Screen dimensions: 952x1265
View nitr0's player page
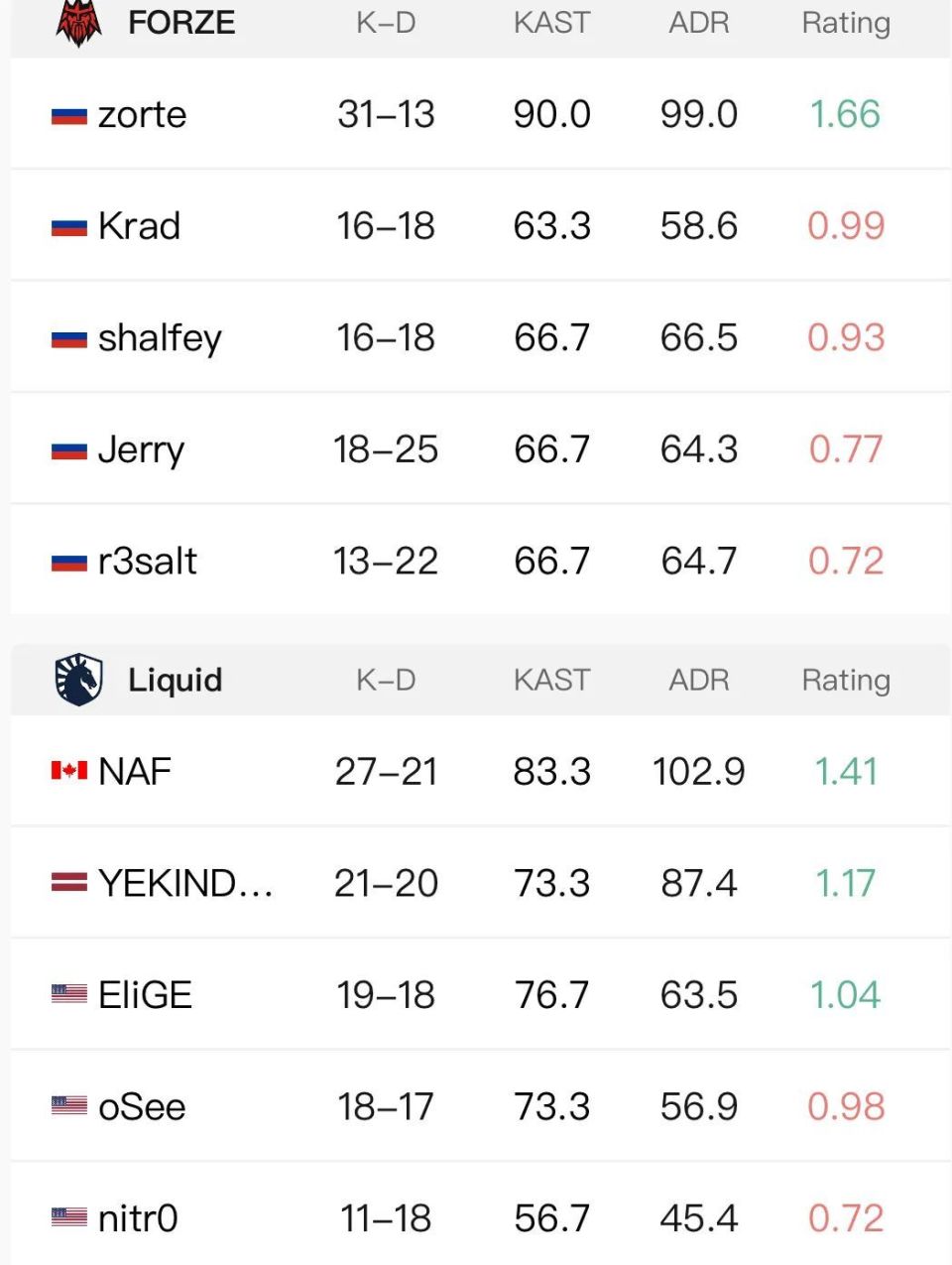(x=138, y=1218)
